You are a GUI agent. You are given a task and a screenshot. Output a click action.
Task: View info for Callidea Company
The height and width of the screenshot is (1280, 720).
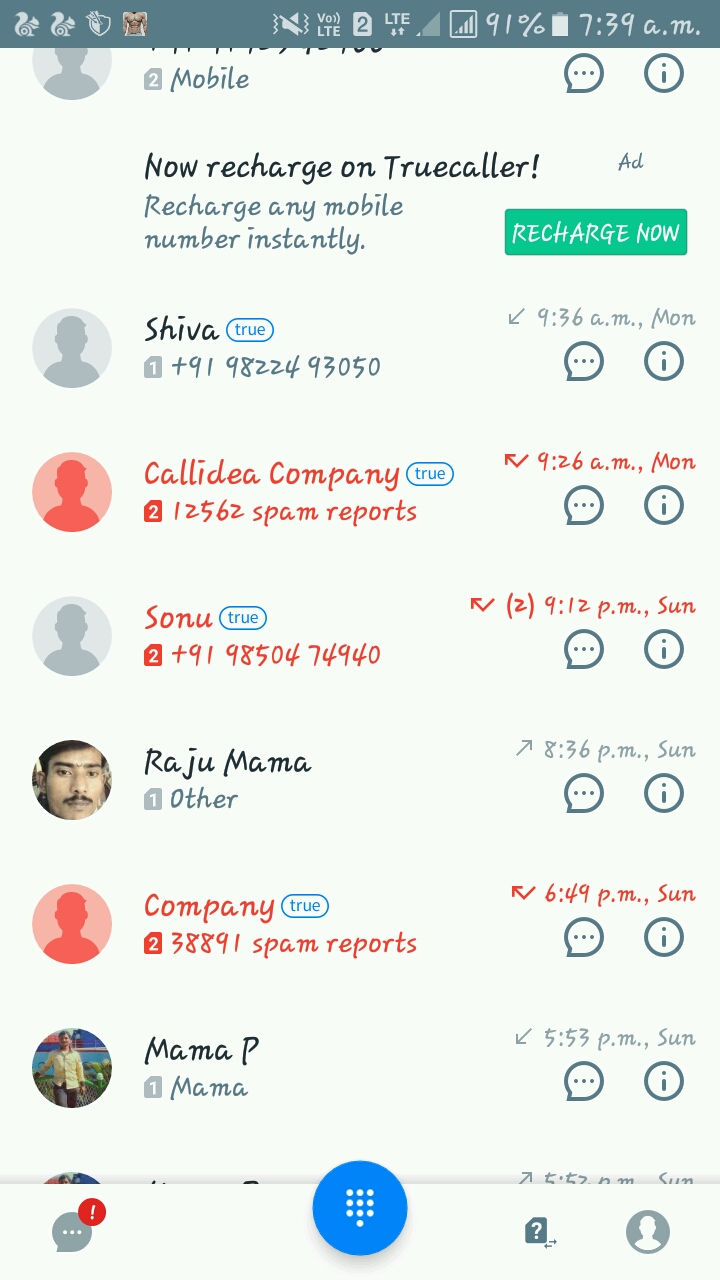[663, 505]
